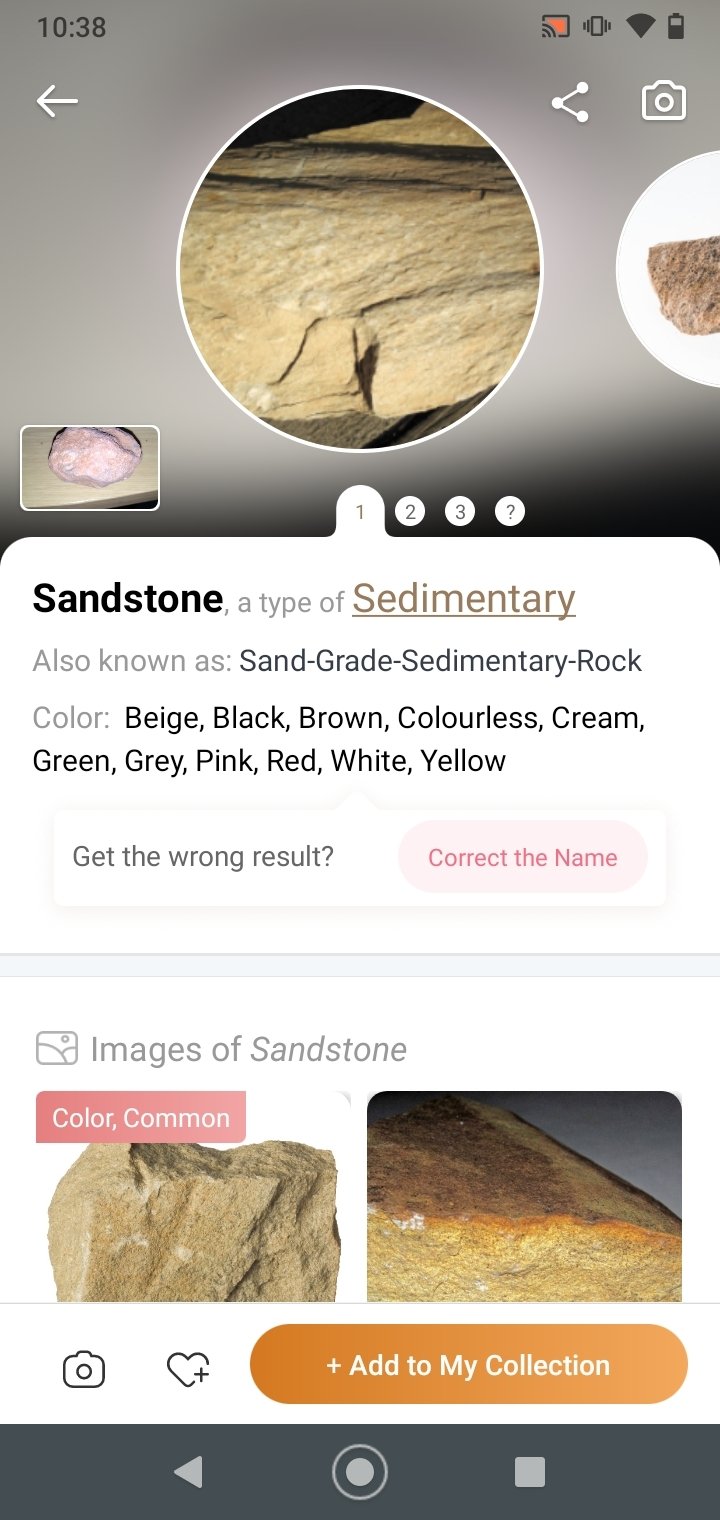Add Sandstone to favorites with heart icon
The width and height of the screenshot is (720, 1520).
pos(188,1369)
